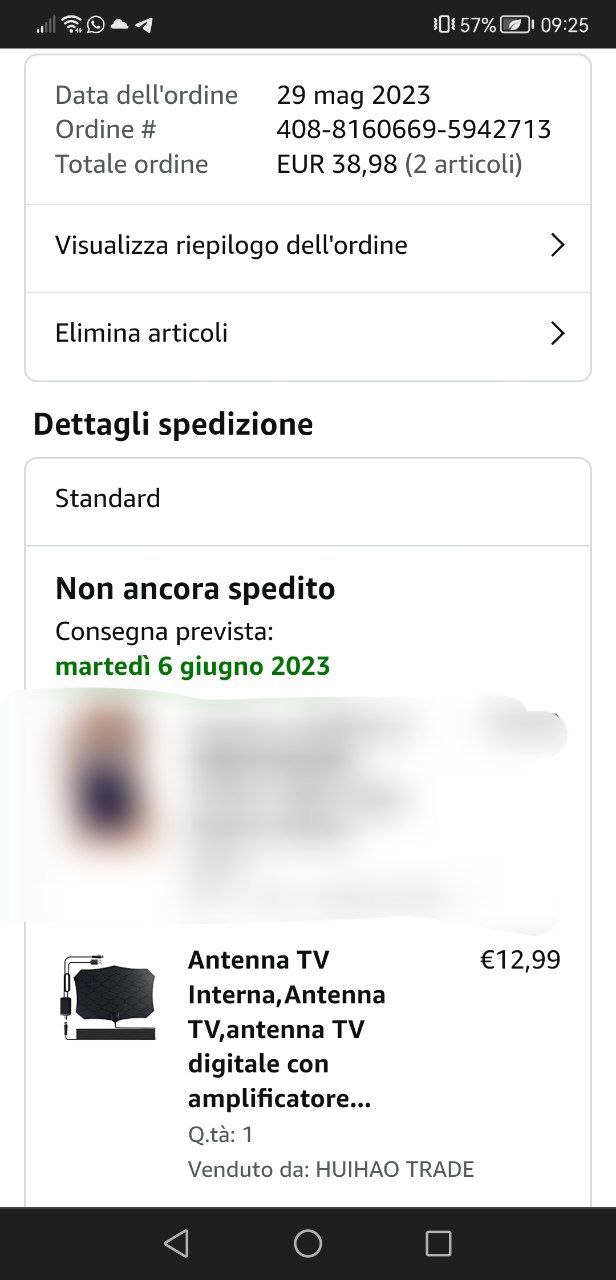Open the Elimina articoli row
The image size is (616, 1280).
(x=307, y=333)
